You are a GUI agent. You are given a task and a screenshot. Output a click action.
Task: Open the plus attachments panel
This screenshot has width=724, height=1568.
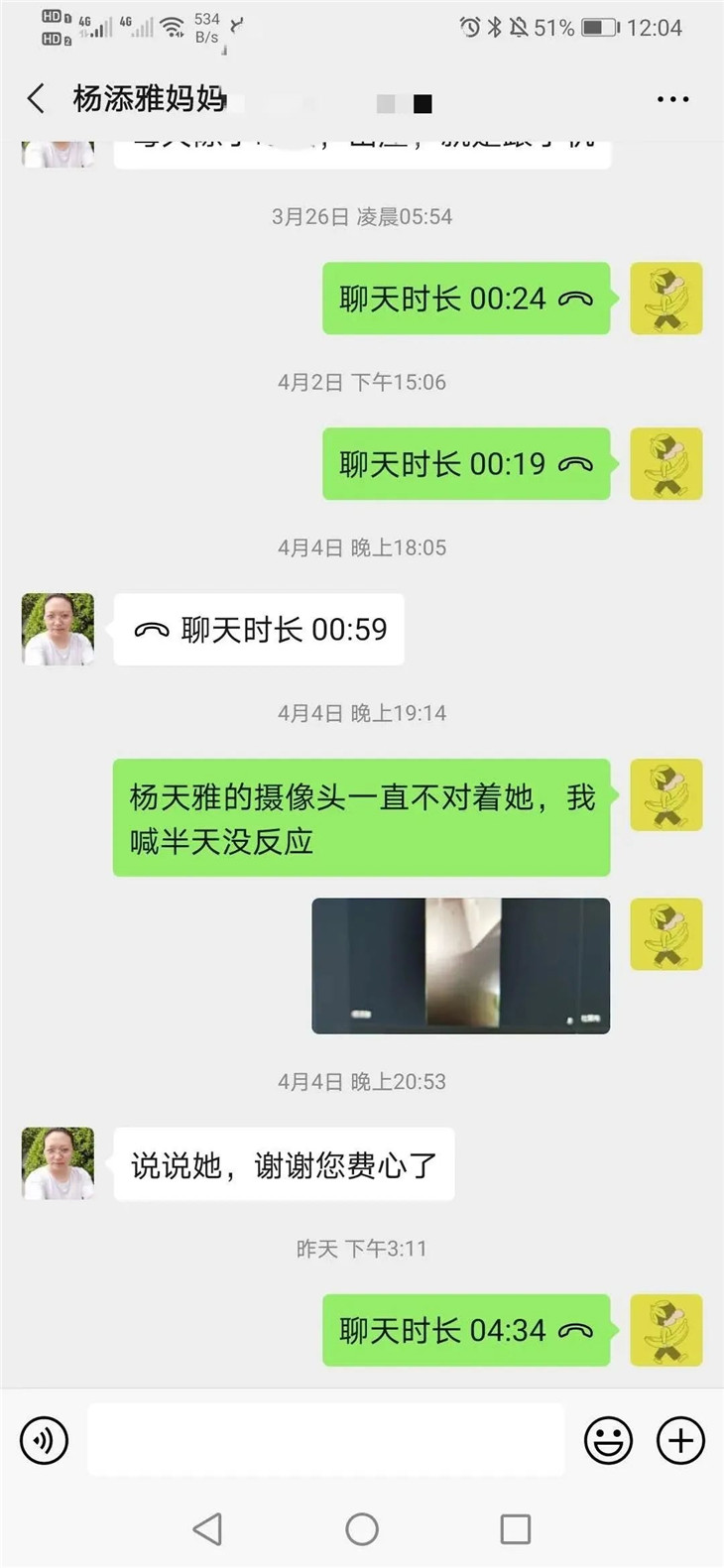[680, 1440]
